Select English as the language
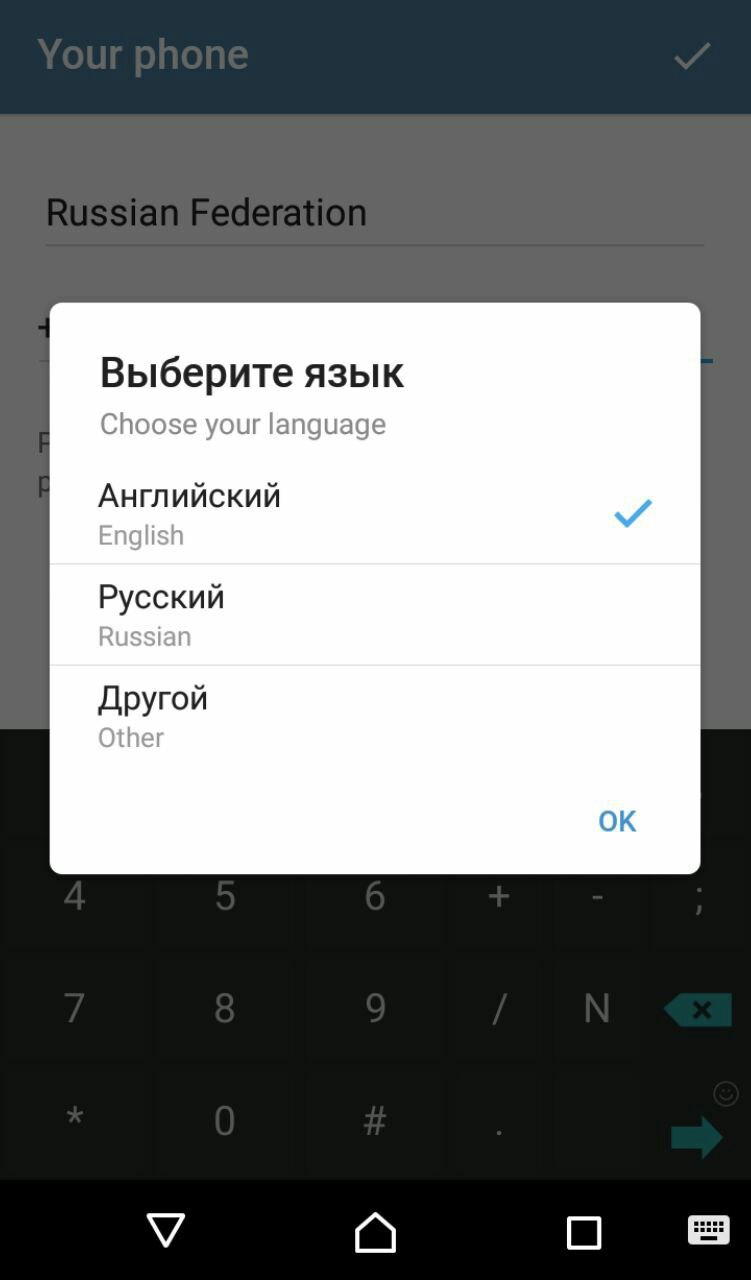Viewport: 751px width, 1280px height. coord(374,514)
